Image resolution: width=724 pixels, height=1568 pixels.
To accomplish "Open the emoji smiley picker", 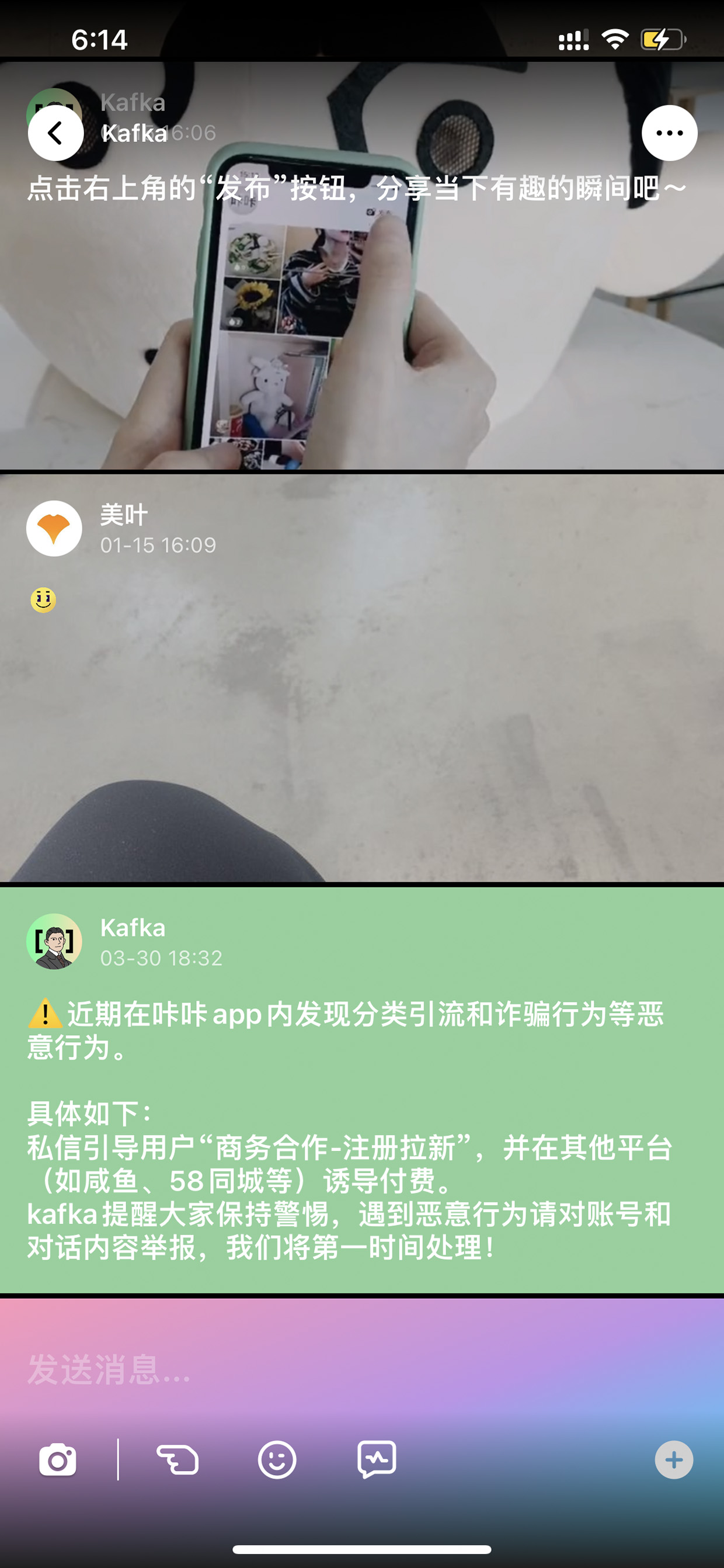I will pos(277,1459).
